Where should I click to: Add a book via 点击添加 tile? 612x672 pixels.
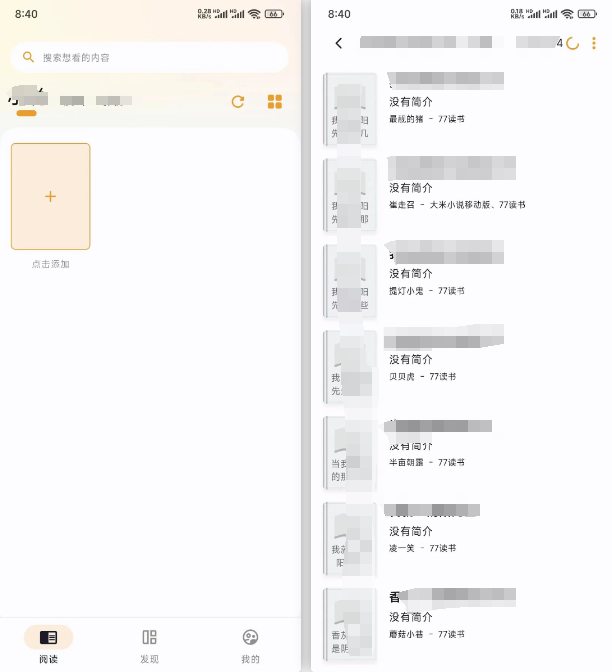pyautogui.click(x=50, y=196)
